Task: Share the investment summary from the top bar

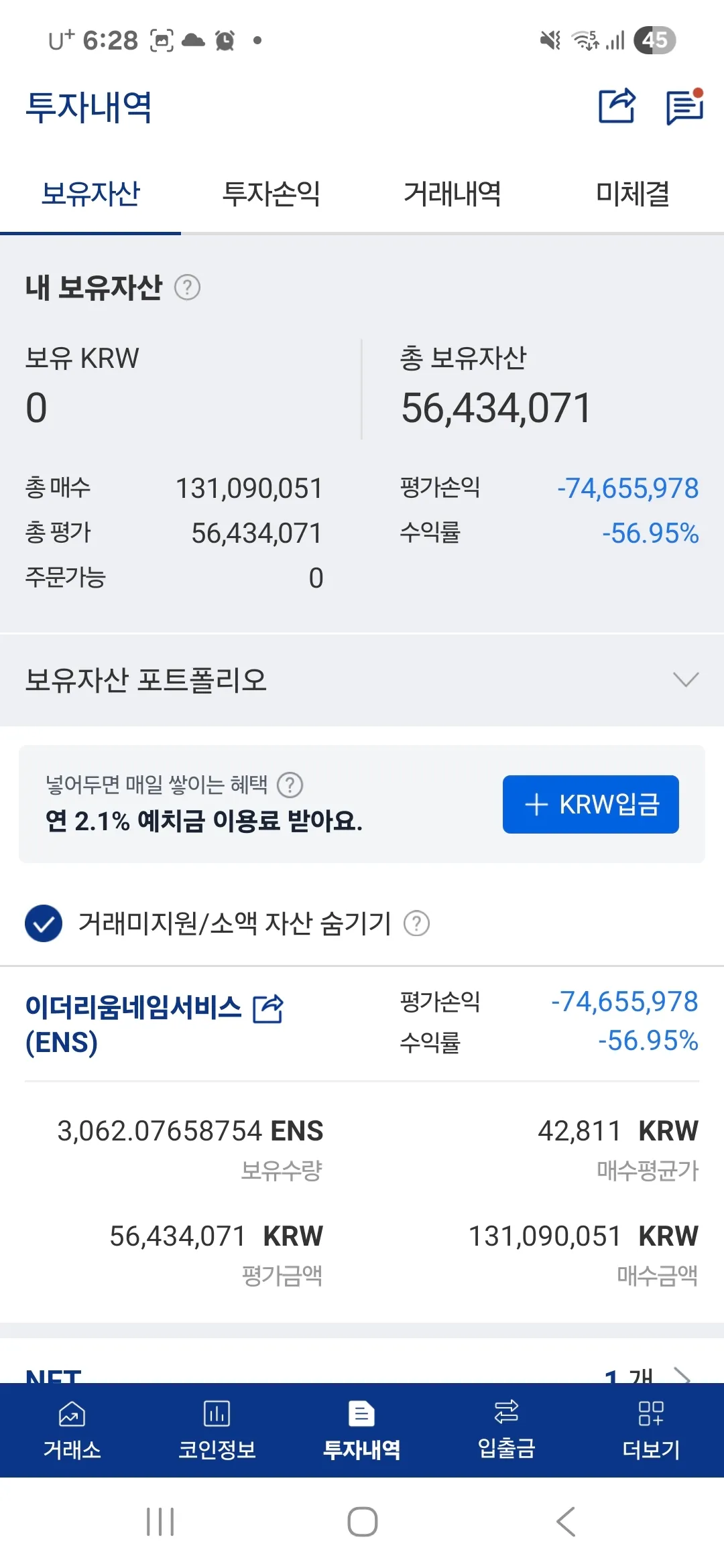Action: pyautogui.click(x=616, y=106)
